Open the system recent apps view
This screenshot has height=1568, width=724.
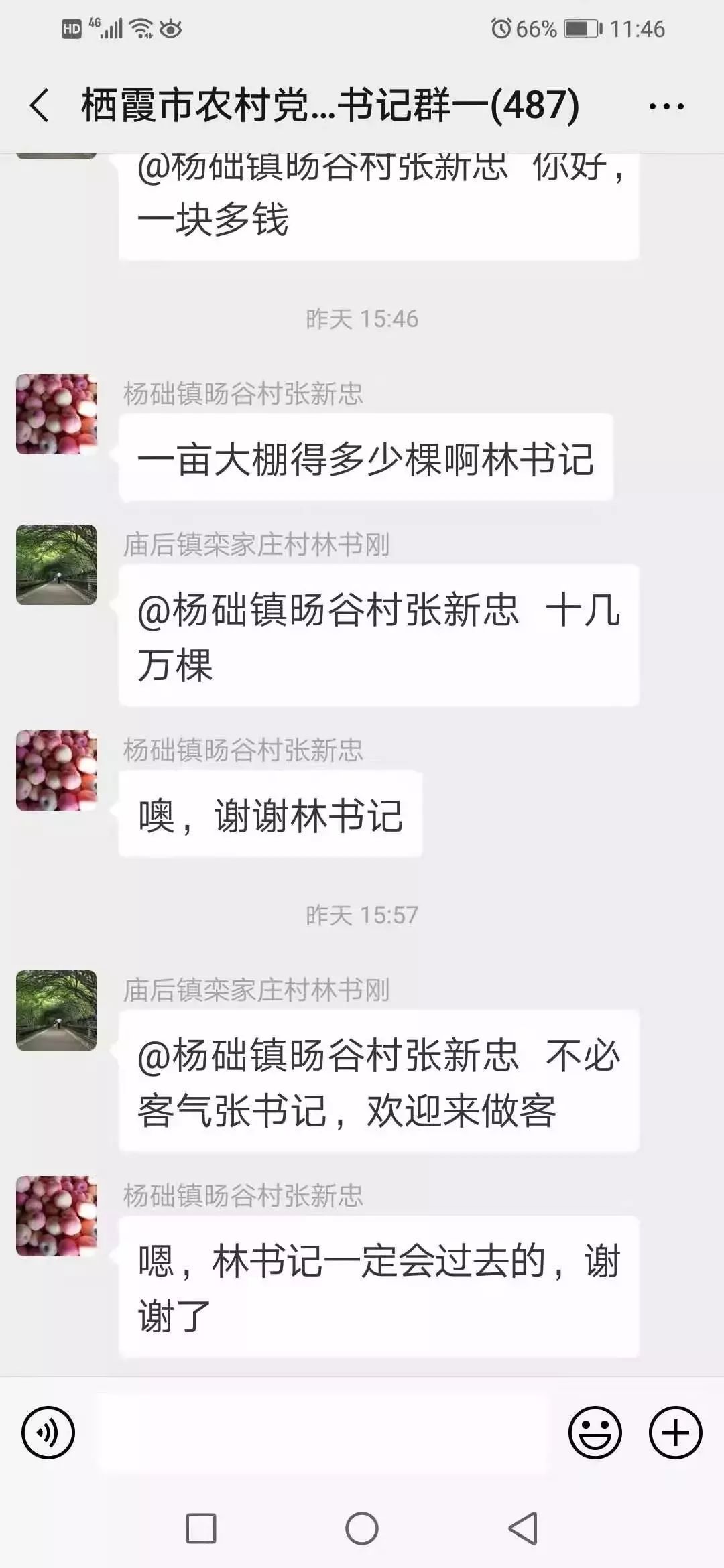(x=200, y=1529)
